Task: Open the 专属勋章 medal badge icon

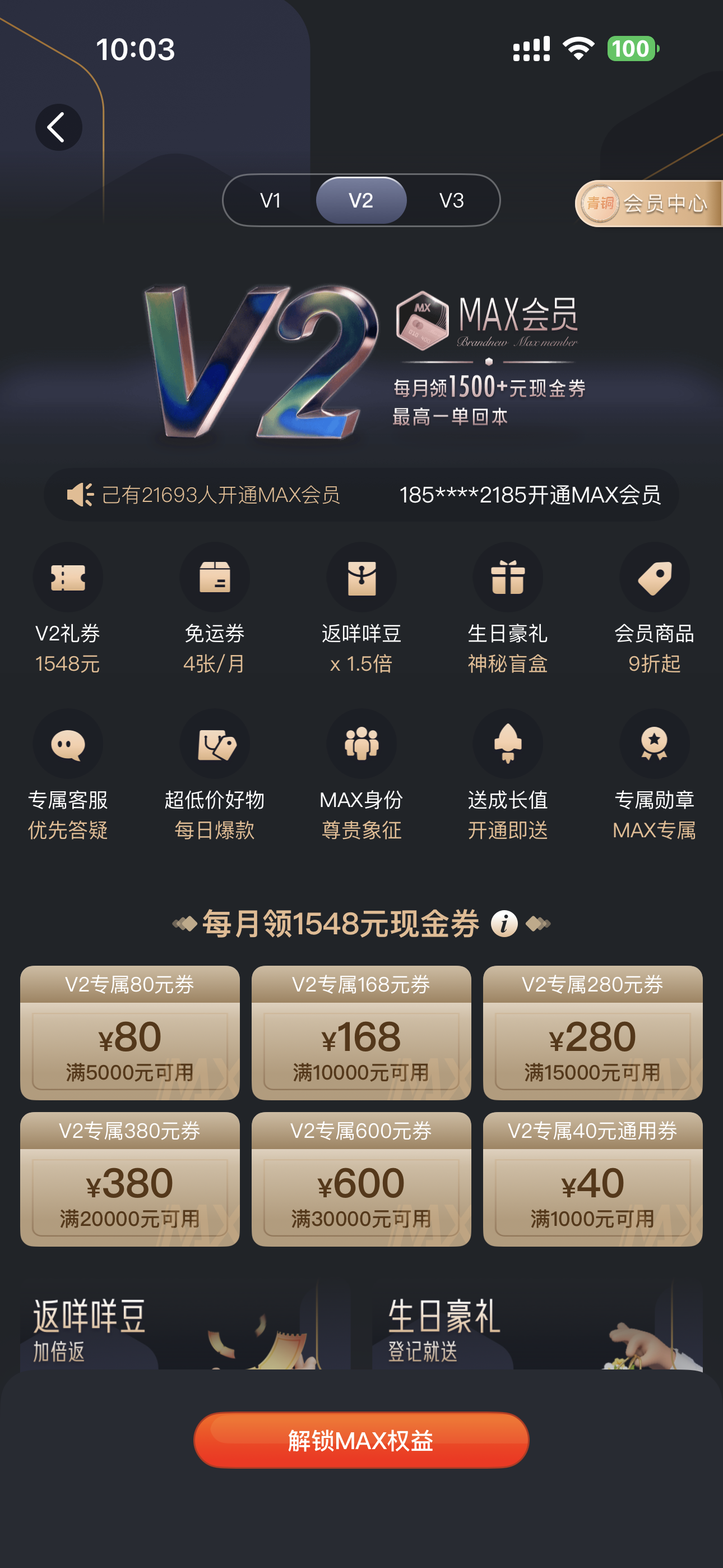Action: pos(654,743)
